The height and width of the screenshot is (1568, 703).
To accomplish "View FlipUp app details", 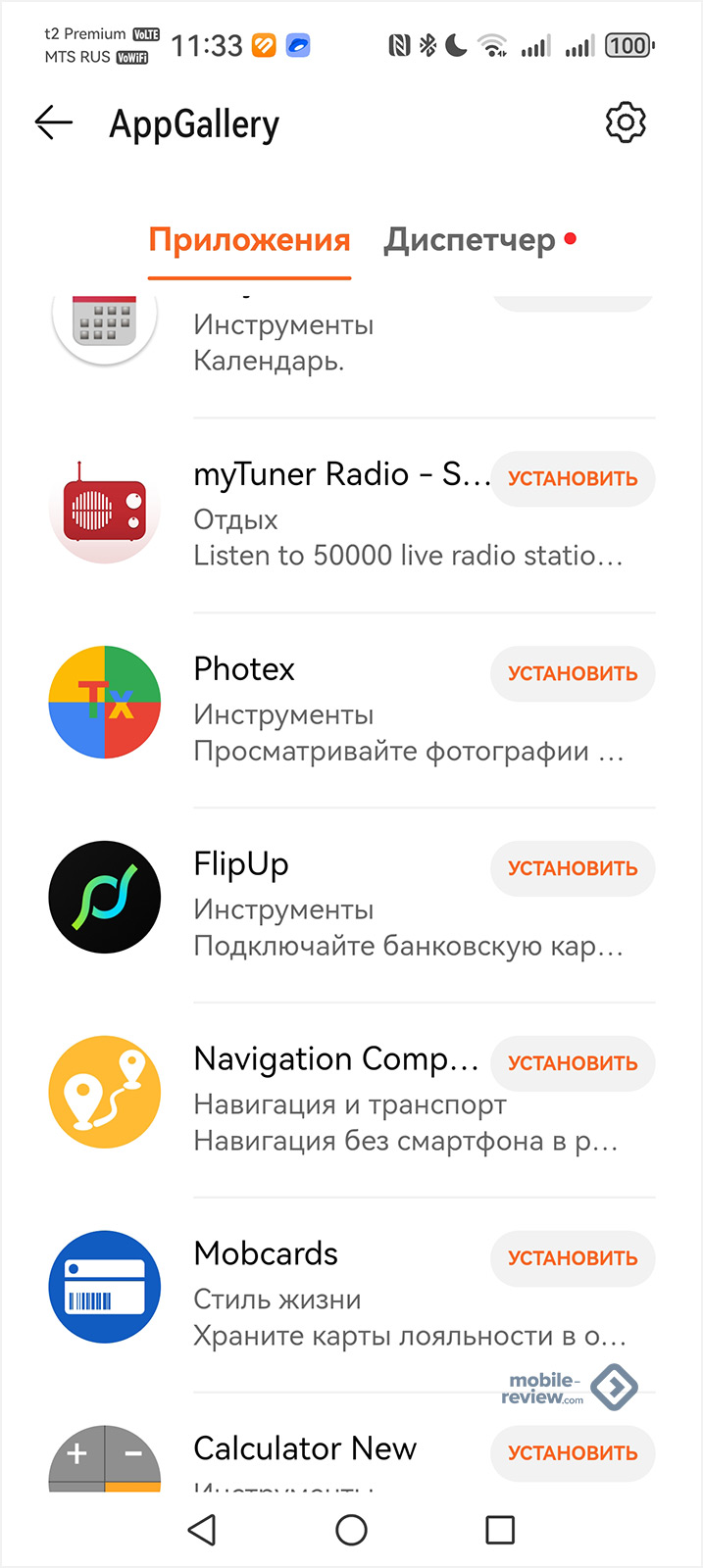I will point(333,905).
